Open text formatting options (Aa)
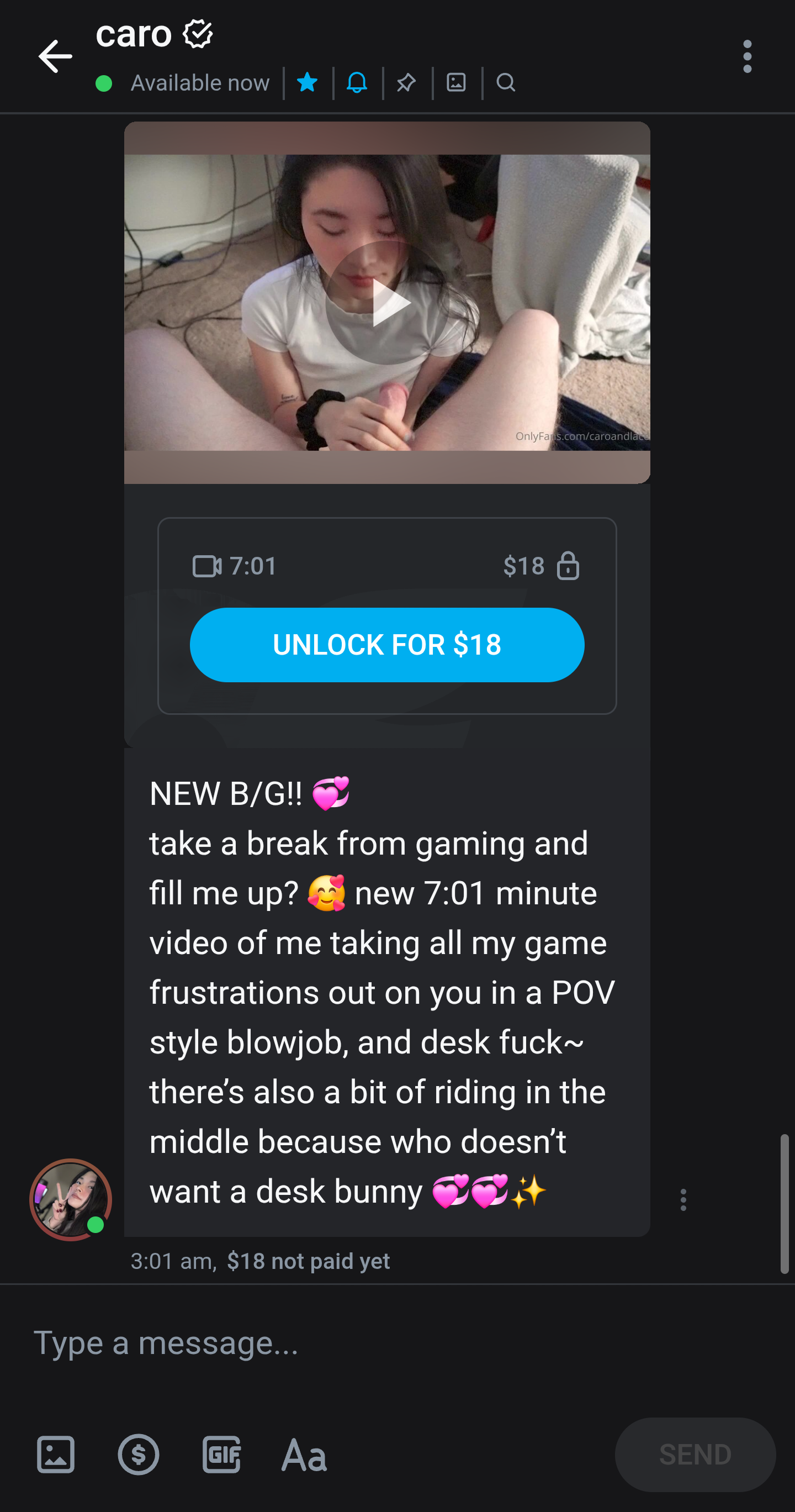The width and height of the screenshot is (795, 1512). click(304, 1455)
